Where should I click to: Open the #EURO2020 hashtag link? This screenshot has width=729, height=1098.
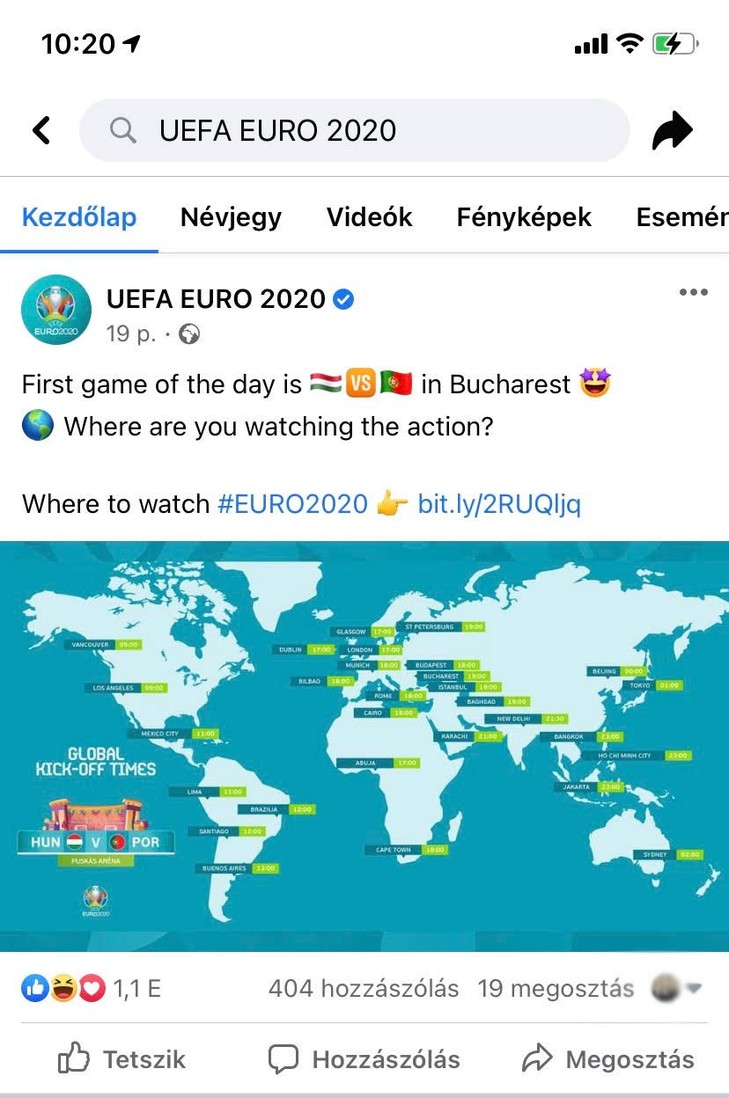coord(293,503)
